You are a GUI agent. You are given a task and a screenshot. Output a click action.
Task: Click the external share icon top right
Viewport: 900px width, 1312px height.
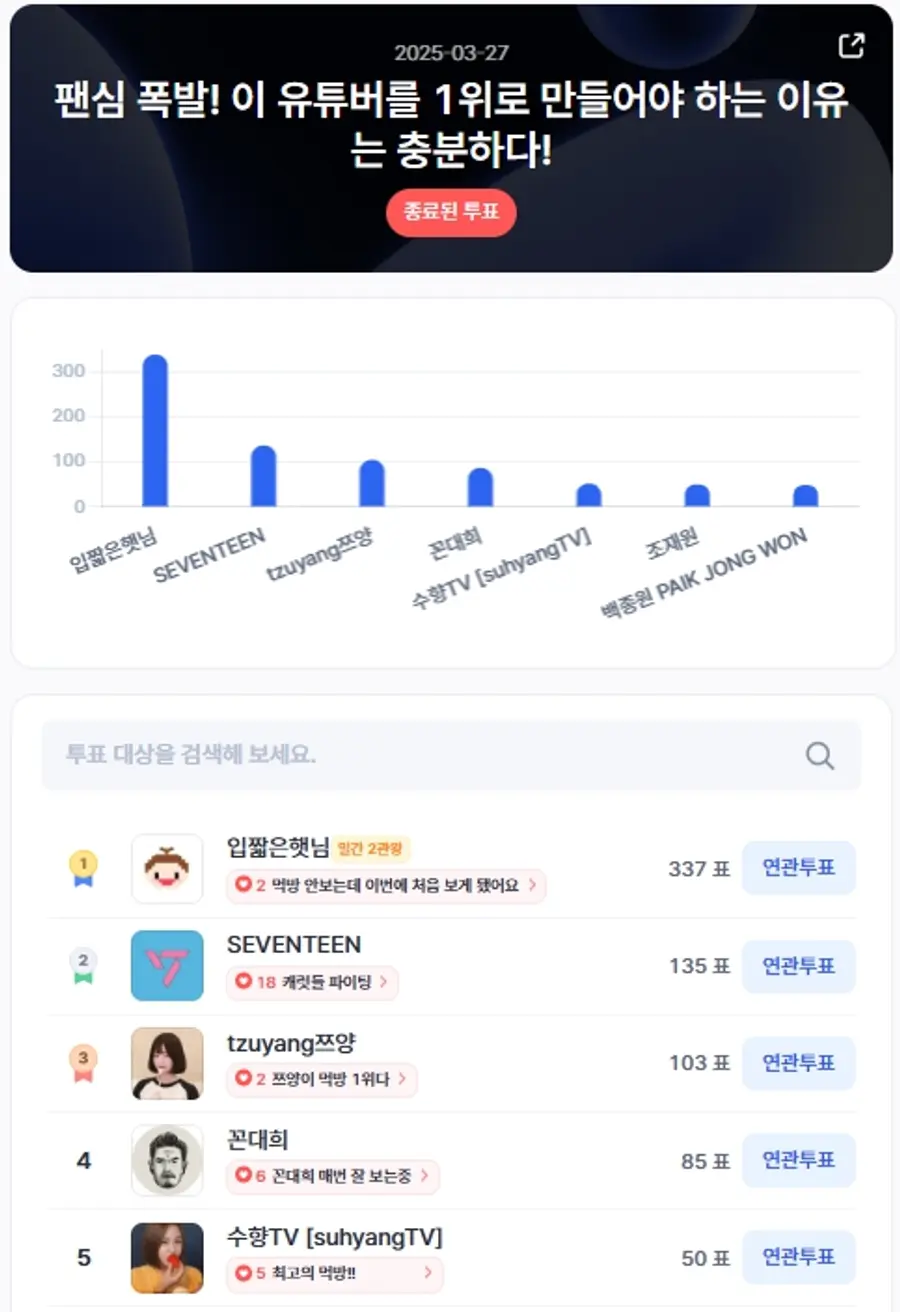(x=851, y=44)
